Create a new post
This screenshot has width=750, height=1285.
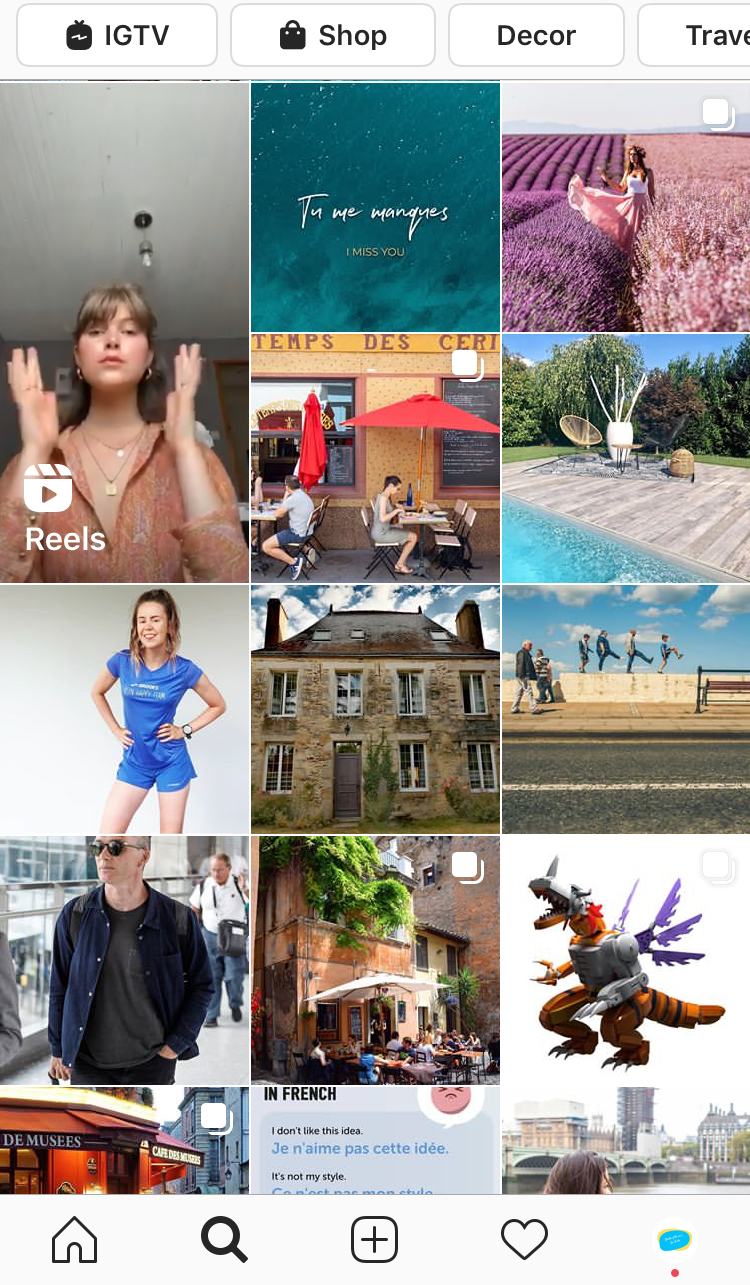tap(375, 1241)
